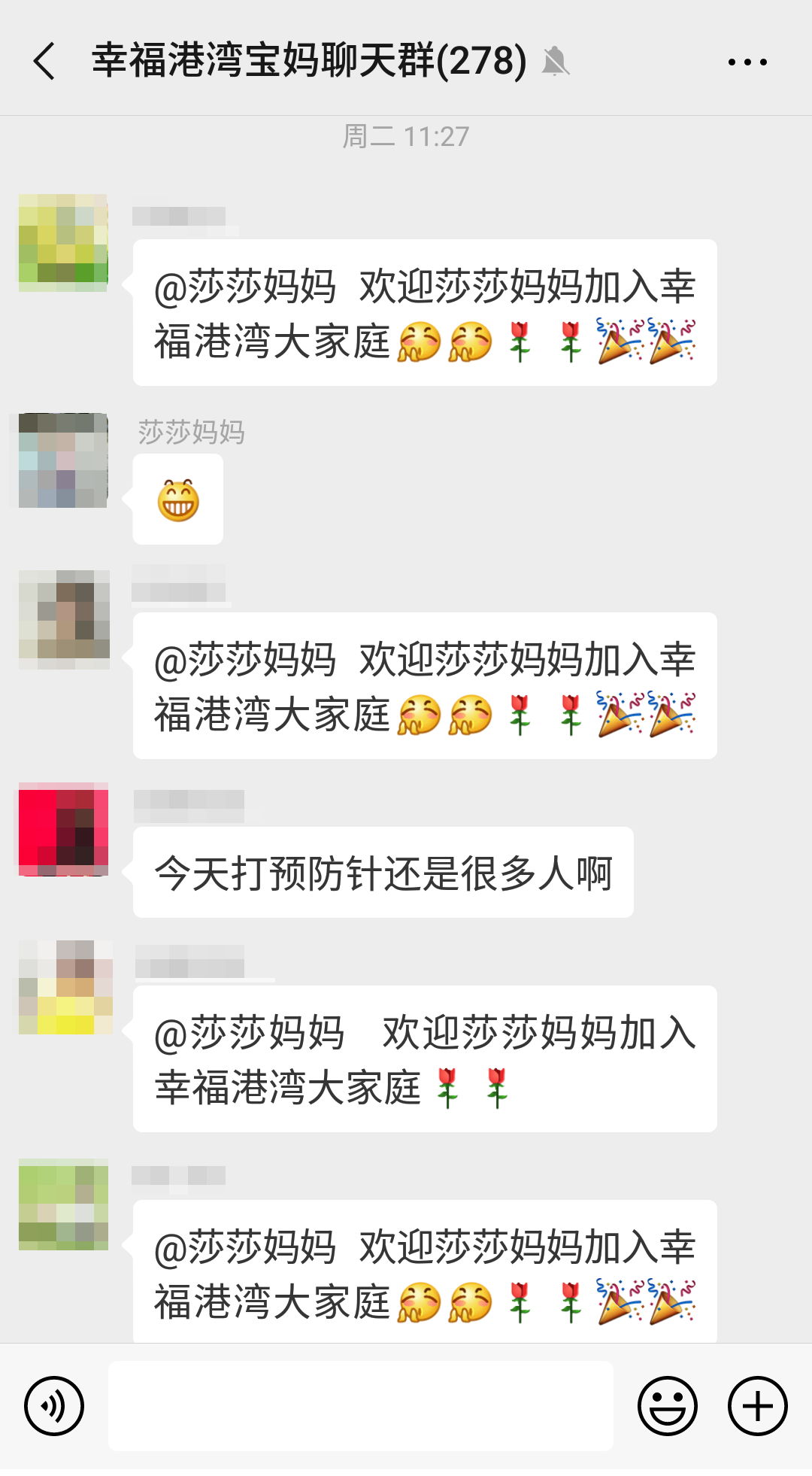The height and width of the screenshot is (1476, 812).
Task: Open the emoji sticker panel
Action: pyautogui.click(x=668, y=1405)
